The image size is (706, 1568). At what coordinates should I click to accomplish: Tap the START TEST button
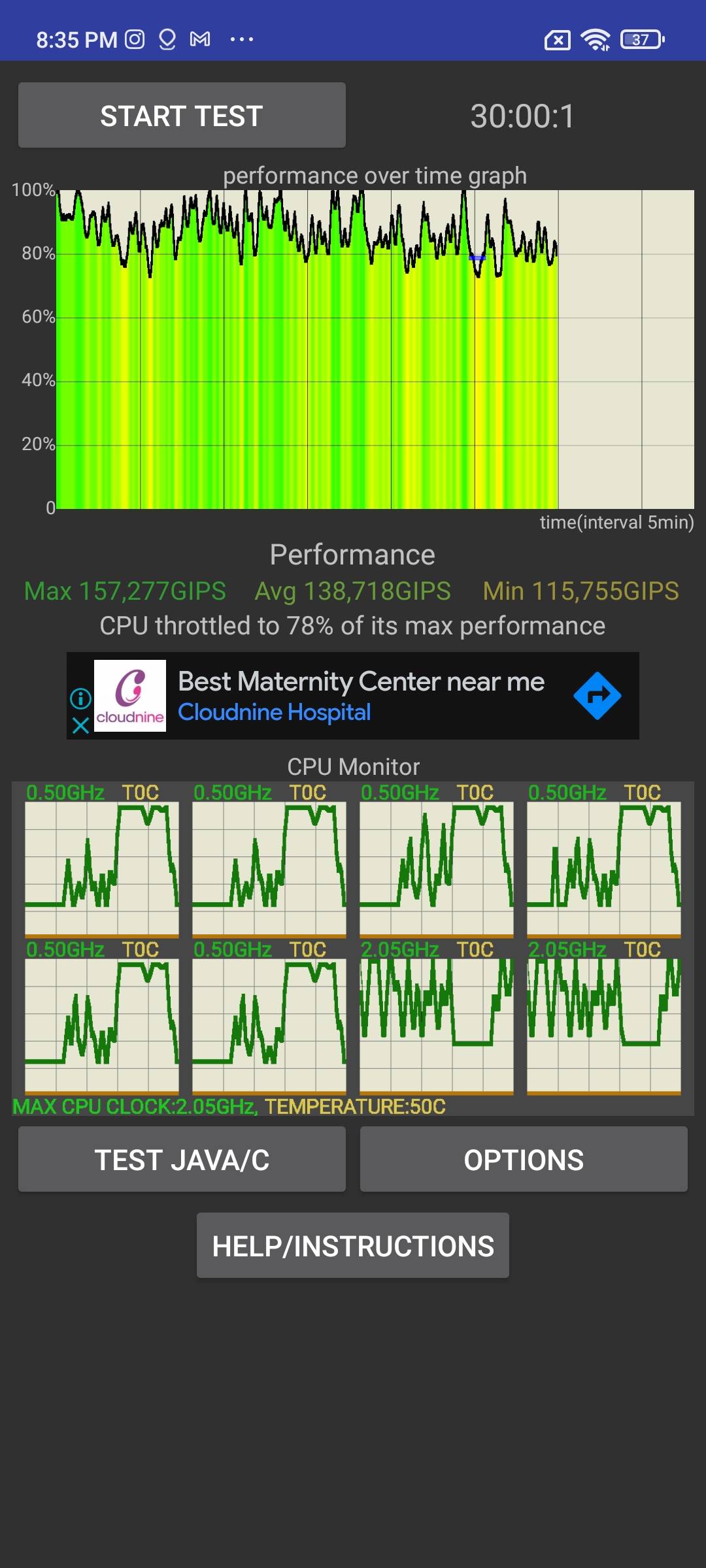[182, 116]
